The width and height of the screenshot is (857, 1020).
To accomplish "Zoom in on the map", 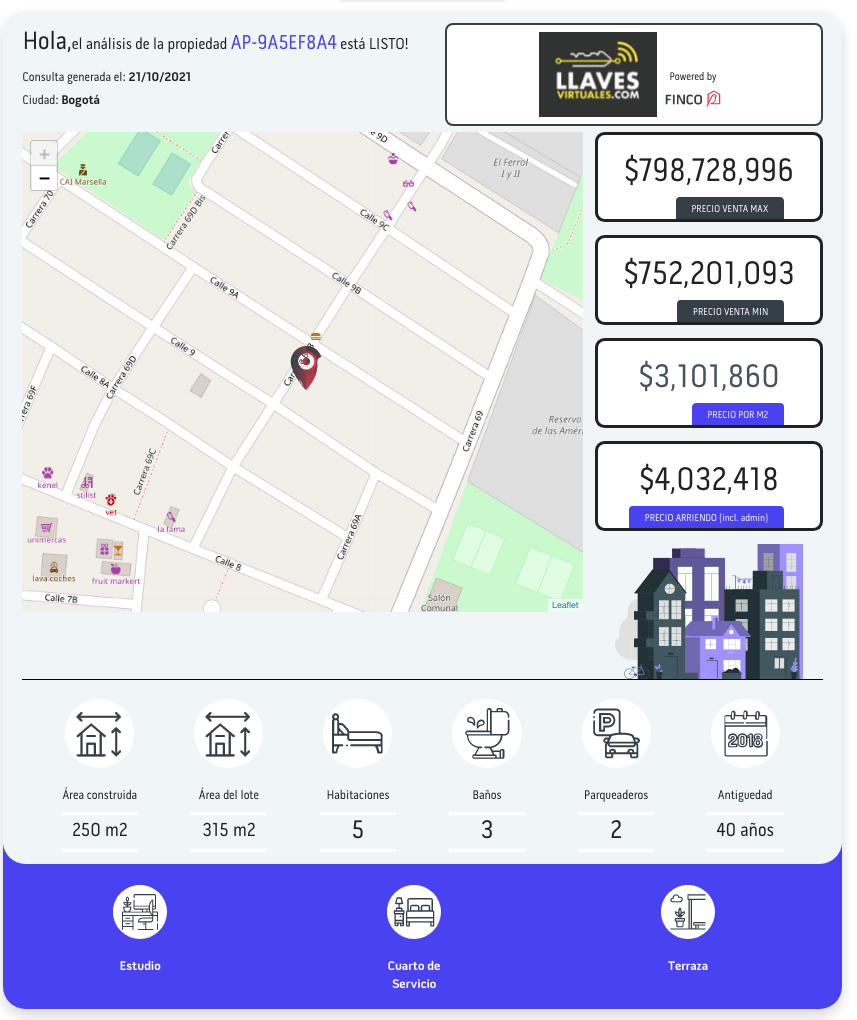I will [x=44, y=154].
